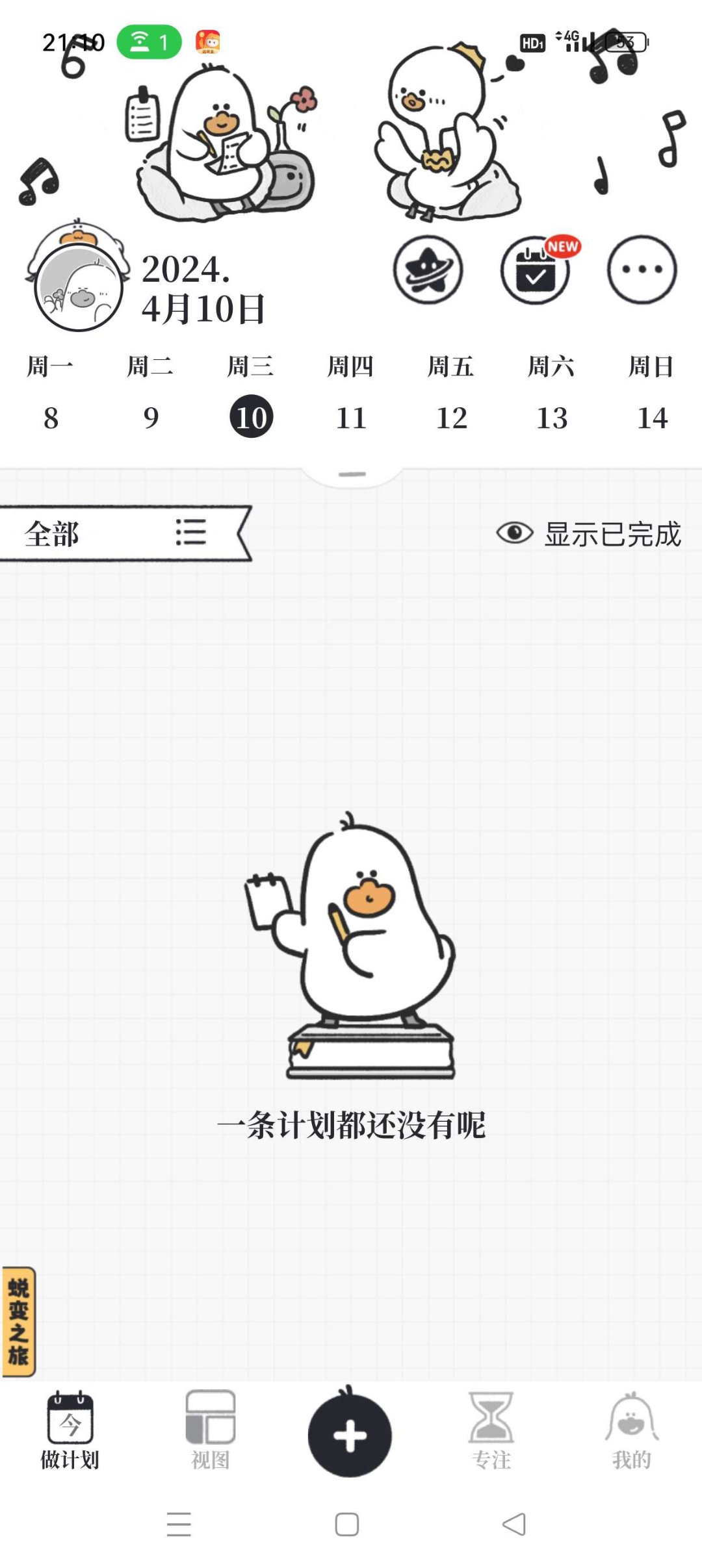Select Tuesday the 9th
The image size is (702, 1568).
tap(151, 417)
